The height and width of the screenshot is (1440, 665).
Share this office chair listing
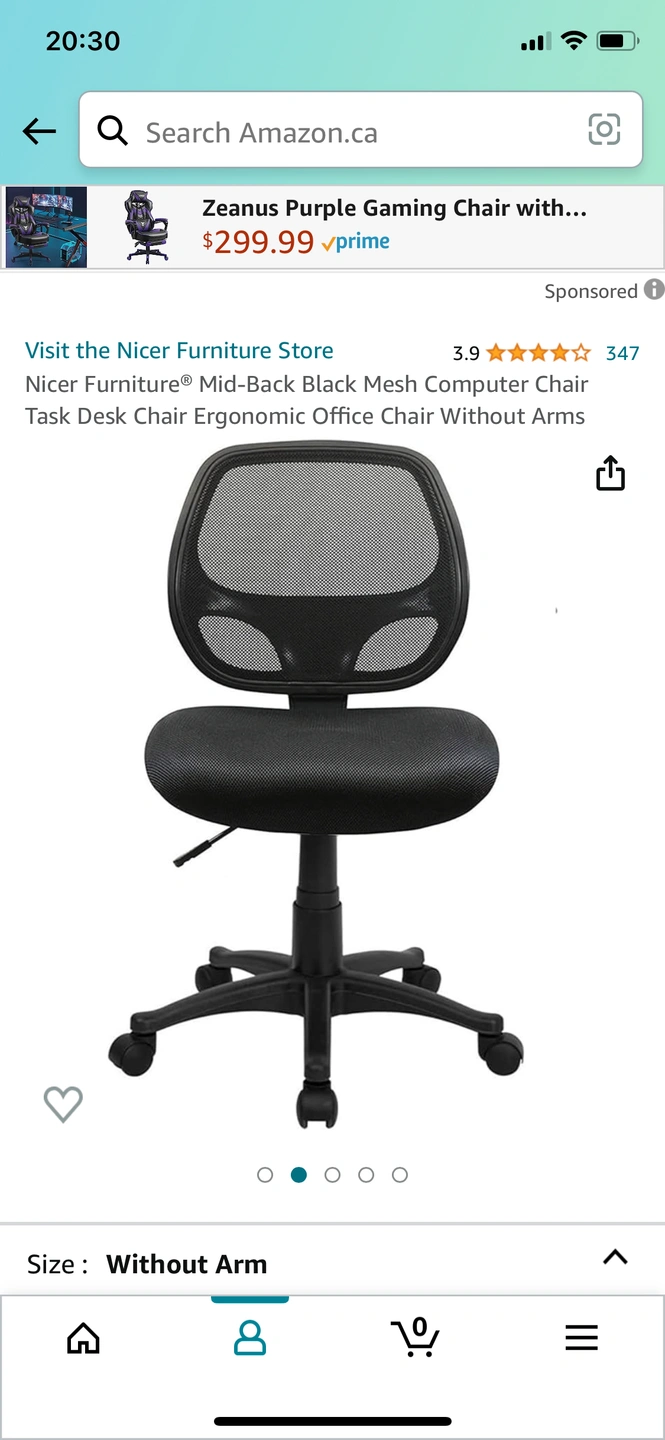(x=610, y=473)
